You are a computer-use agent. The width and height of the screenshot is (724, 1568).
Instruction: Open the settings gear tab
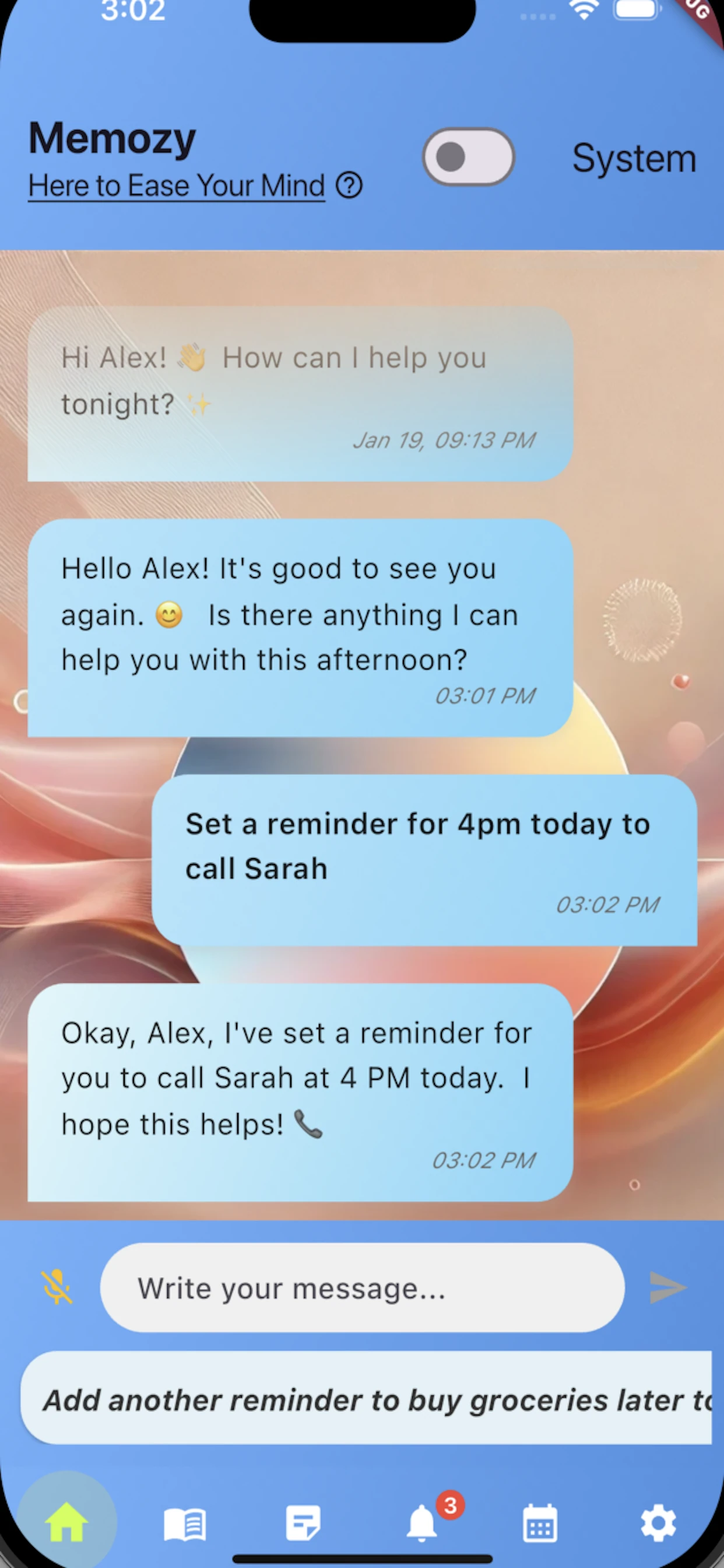[x=658, y=1524]
